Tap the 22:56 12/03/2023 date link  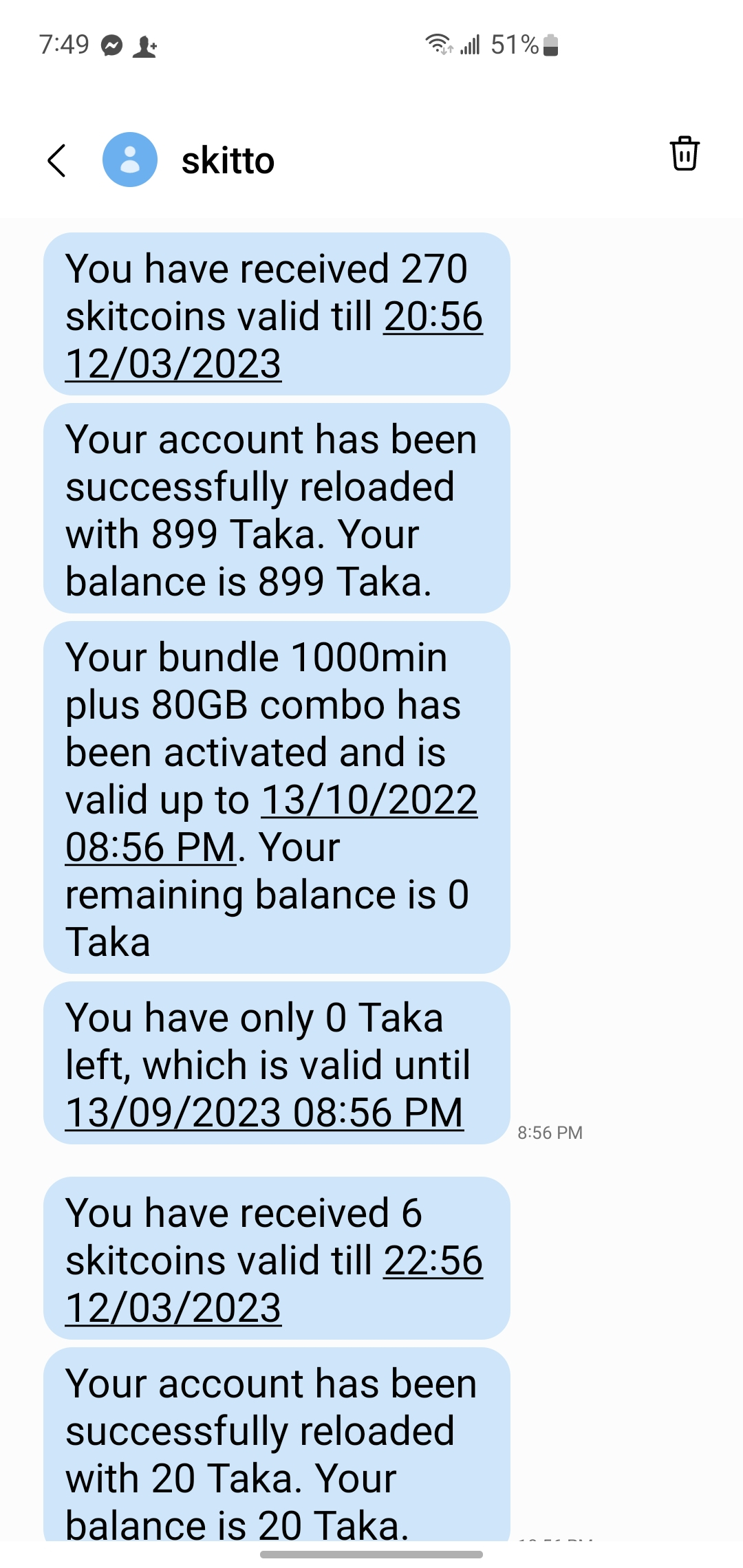pos(173,1307)
